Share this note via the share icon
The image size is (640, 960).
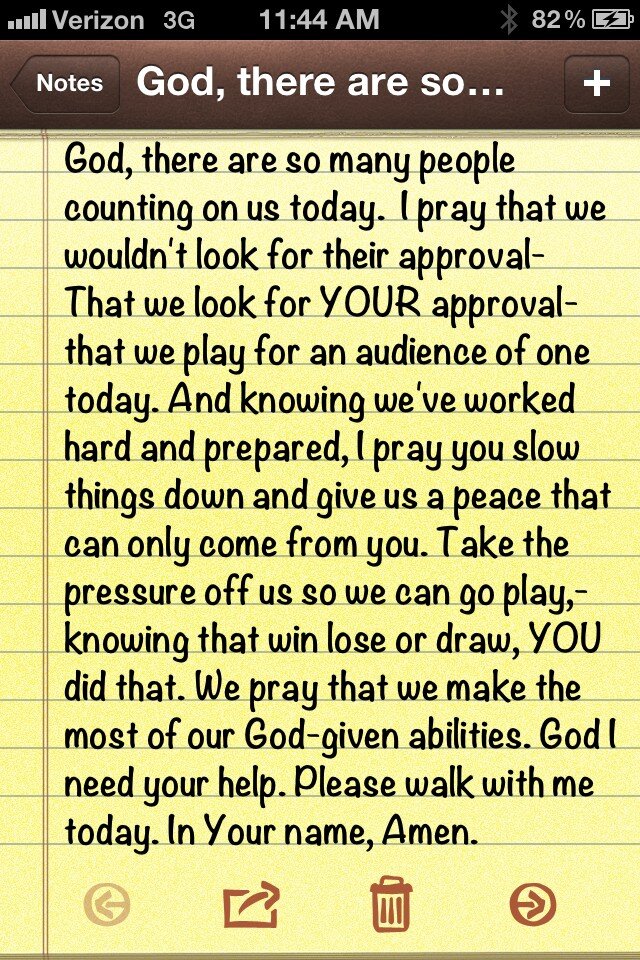click(251, 904)
